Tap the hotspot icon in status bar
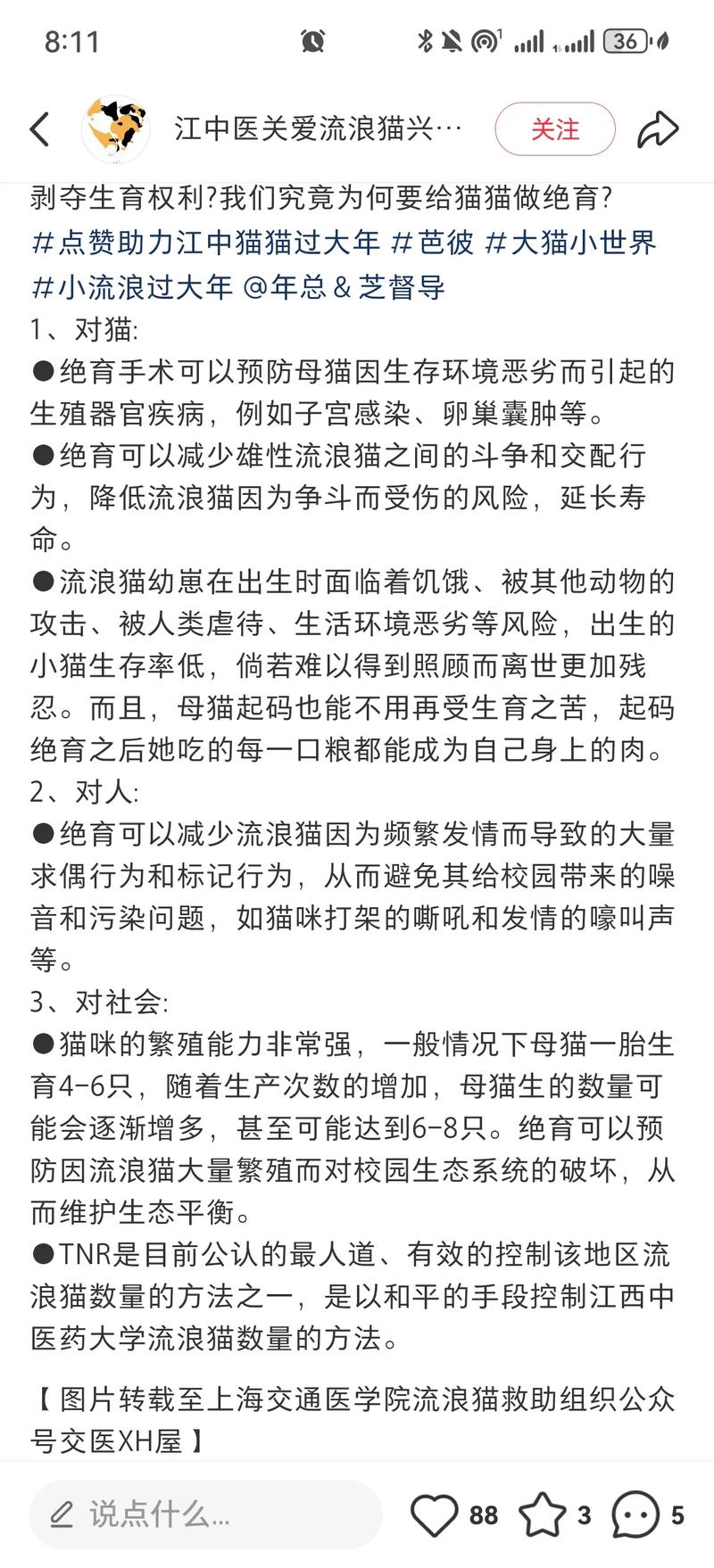 485,42
